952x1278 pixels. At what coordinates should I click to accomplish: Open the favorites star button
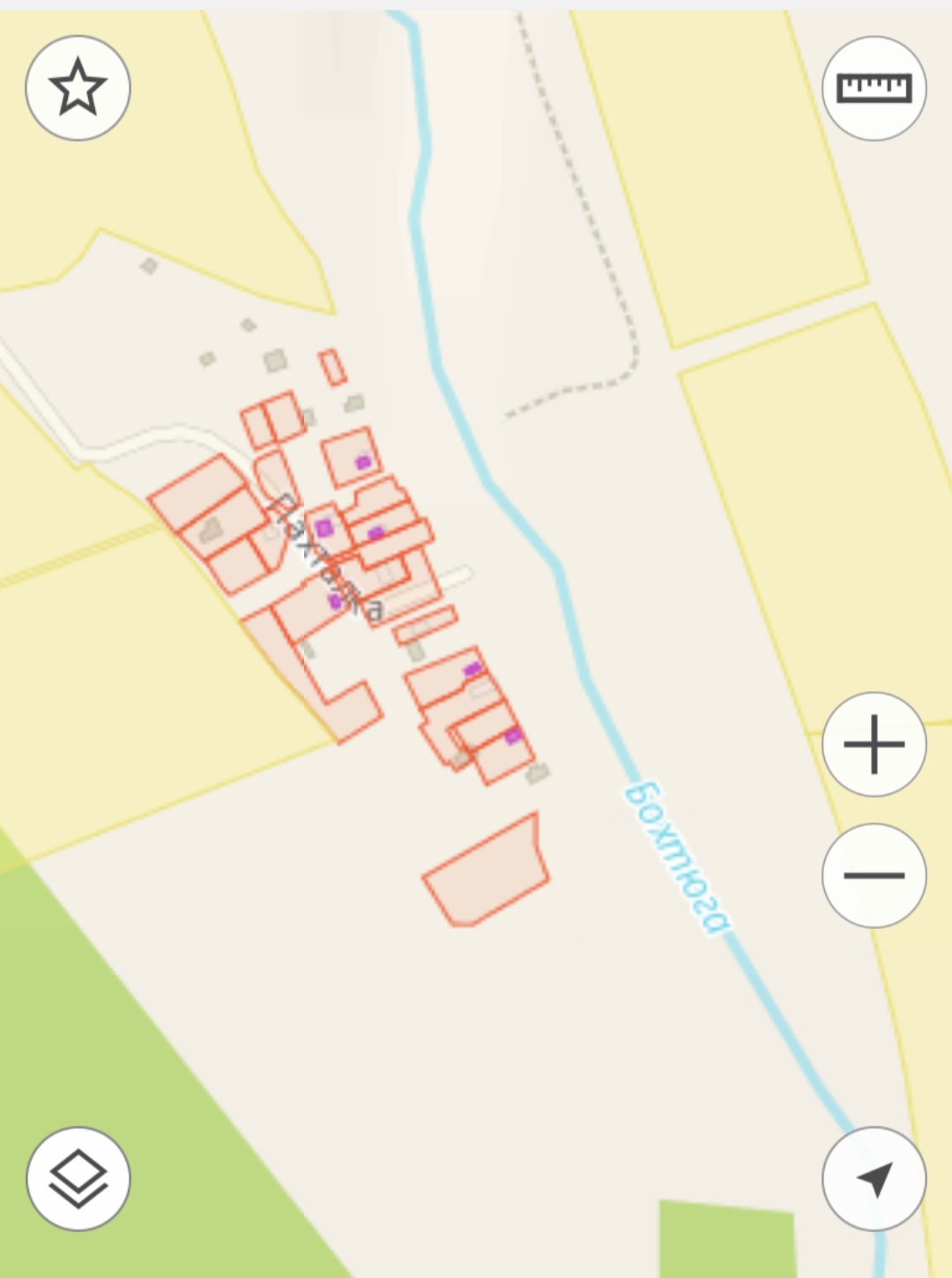tap(78, 88)
